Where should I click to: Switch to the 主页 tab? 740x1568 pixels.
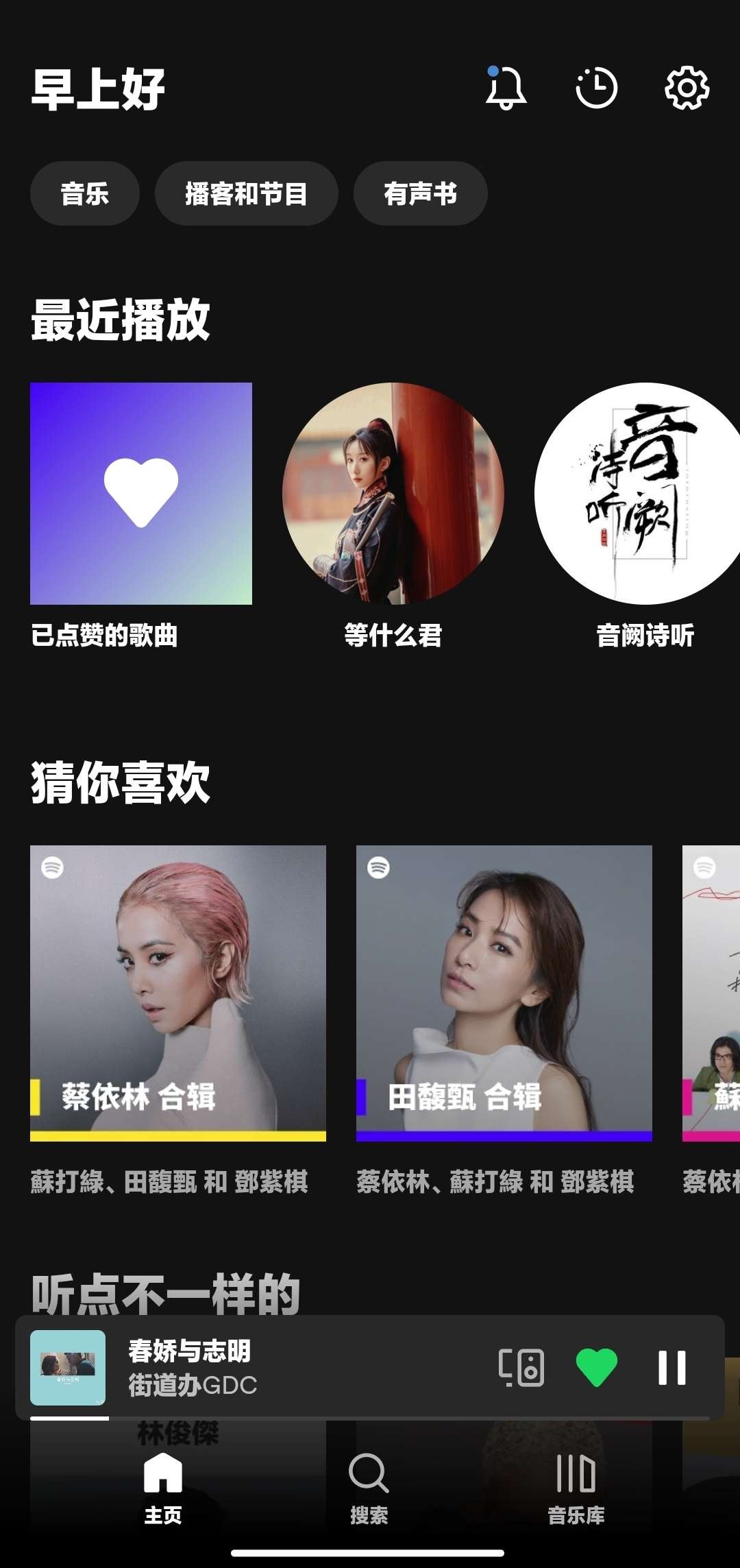click(x=163, y=1486)
